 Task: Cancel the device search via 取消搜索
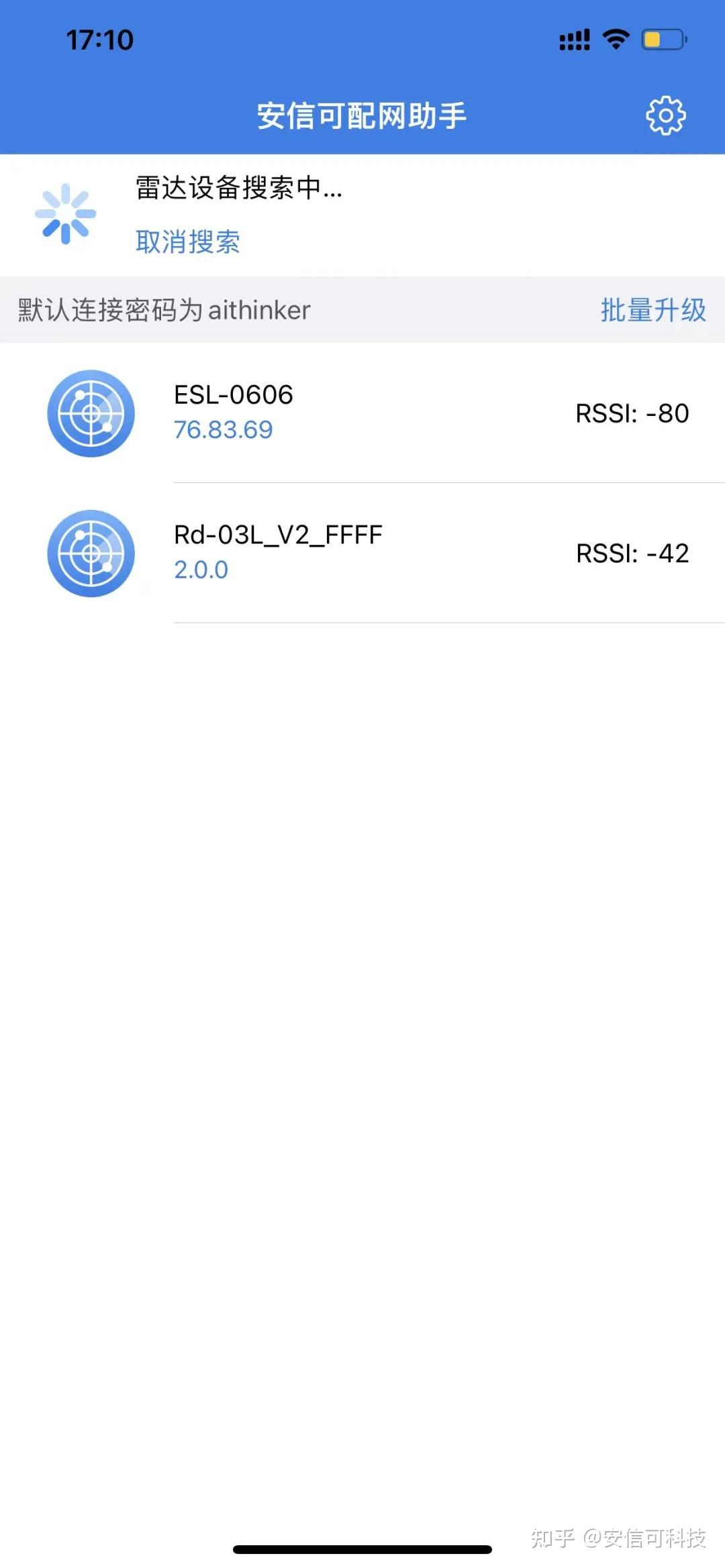(189, 242)
